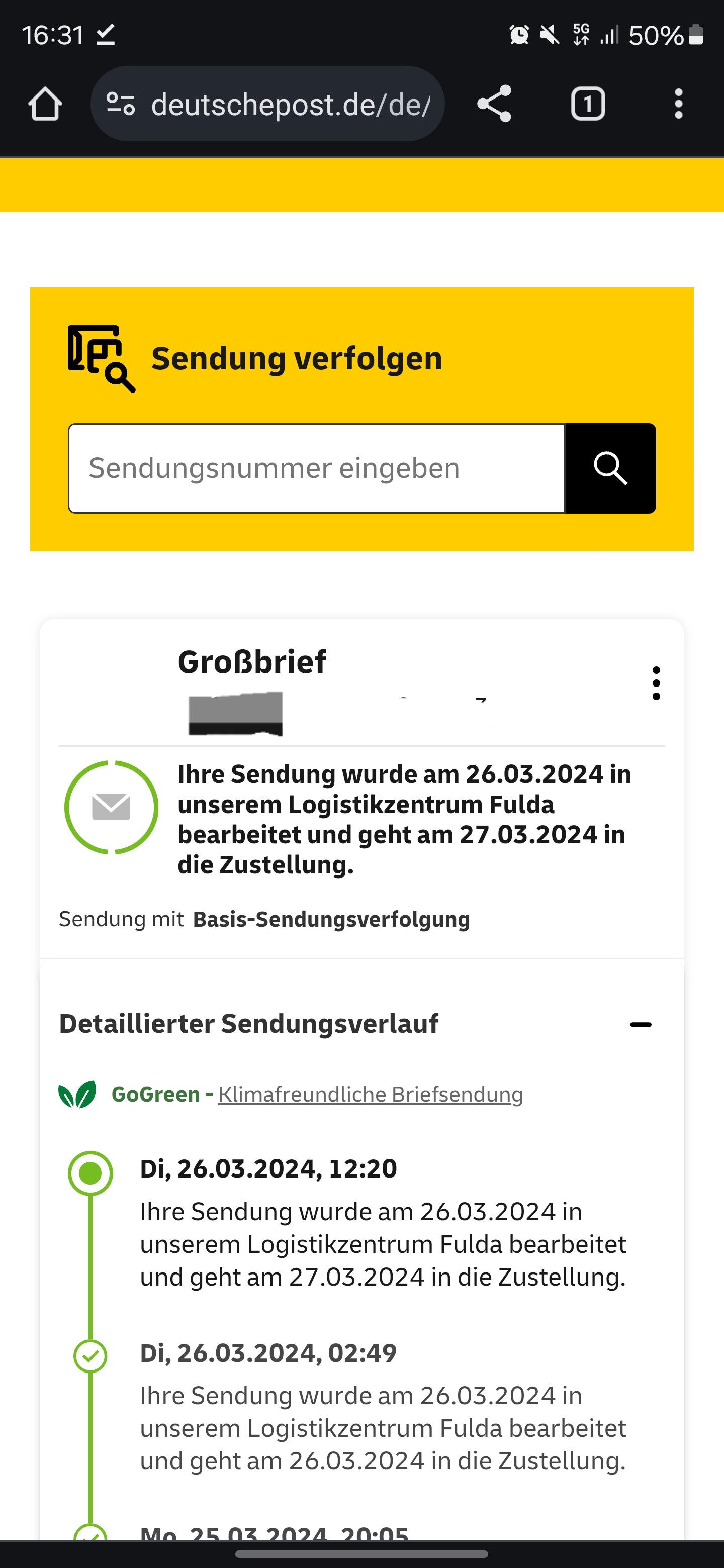Open the Klimafreundliche Briefsendung link
The image size is (724, 1568).
(370, 1095)
